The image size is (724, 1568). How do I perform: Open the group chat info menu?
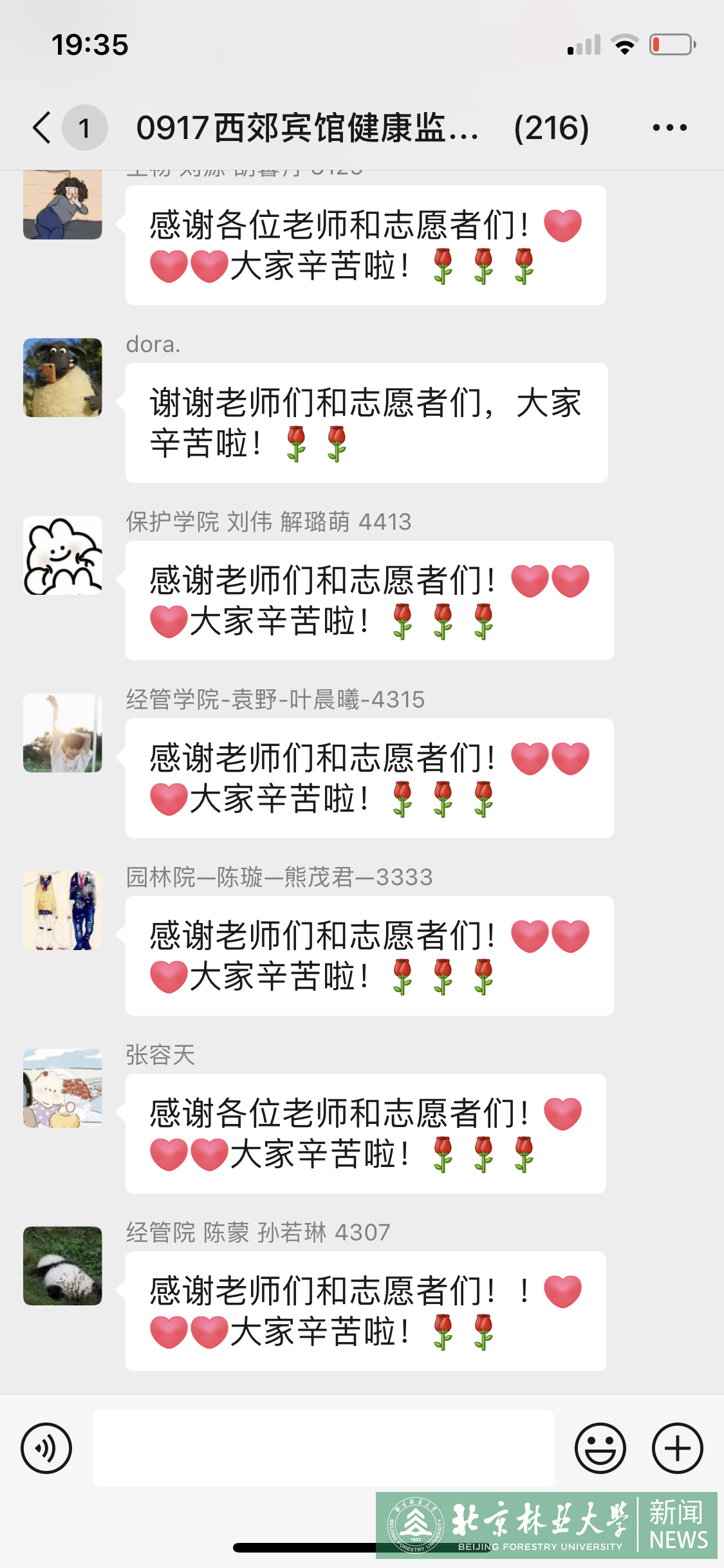669,127
